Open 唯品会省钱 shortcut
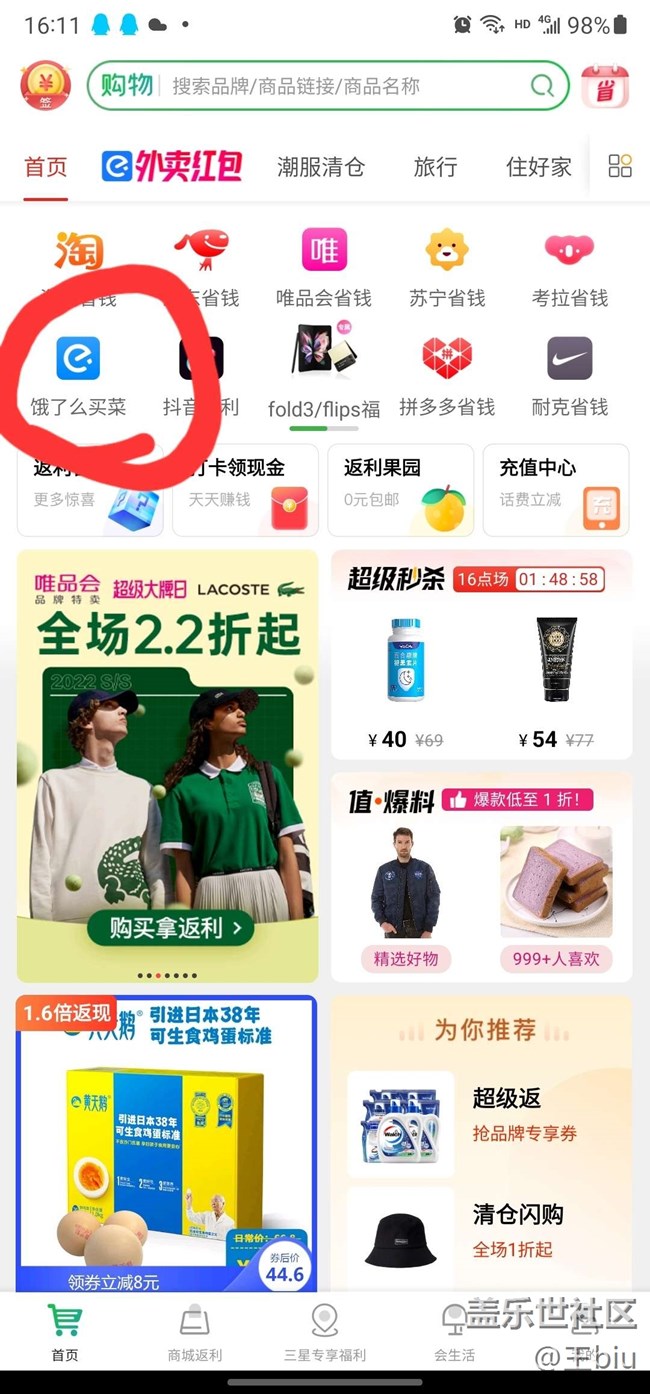Viewport: 650px width, 1394px height. tap(324, 266)
